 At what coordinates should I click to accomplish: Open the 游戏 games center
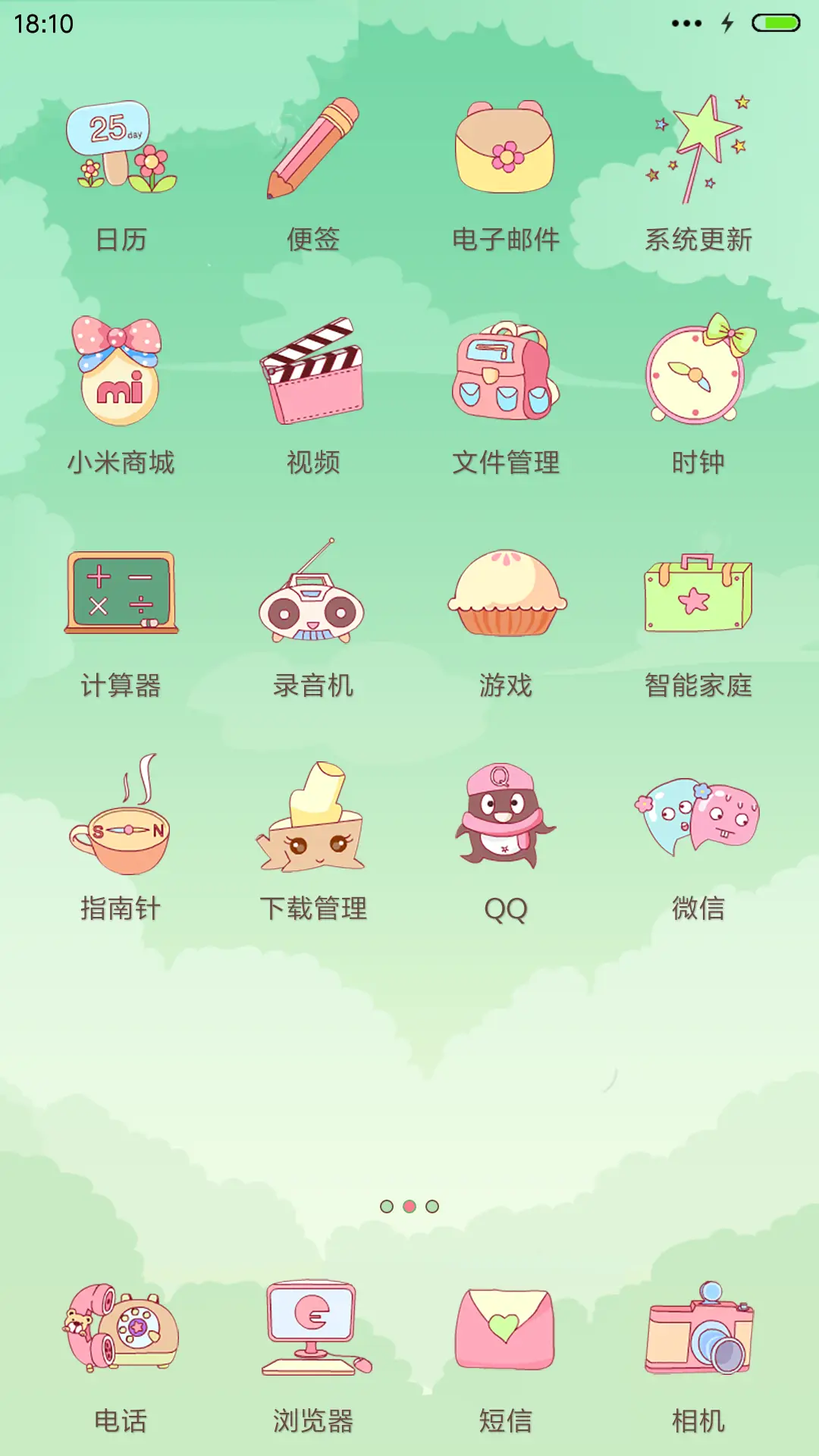(x=504, y=595)
